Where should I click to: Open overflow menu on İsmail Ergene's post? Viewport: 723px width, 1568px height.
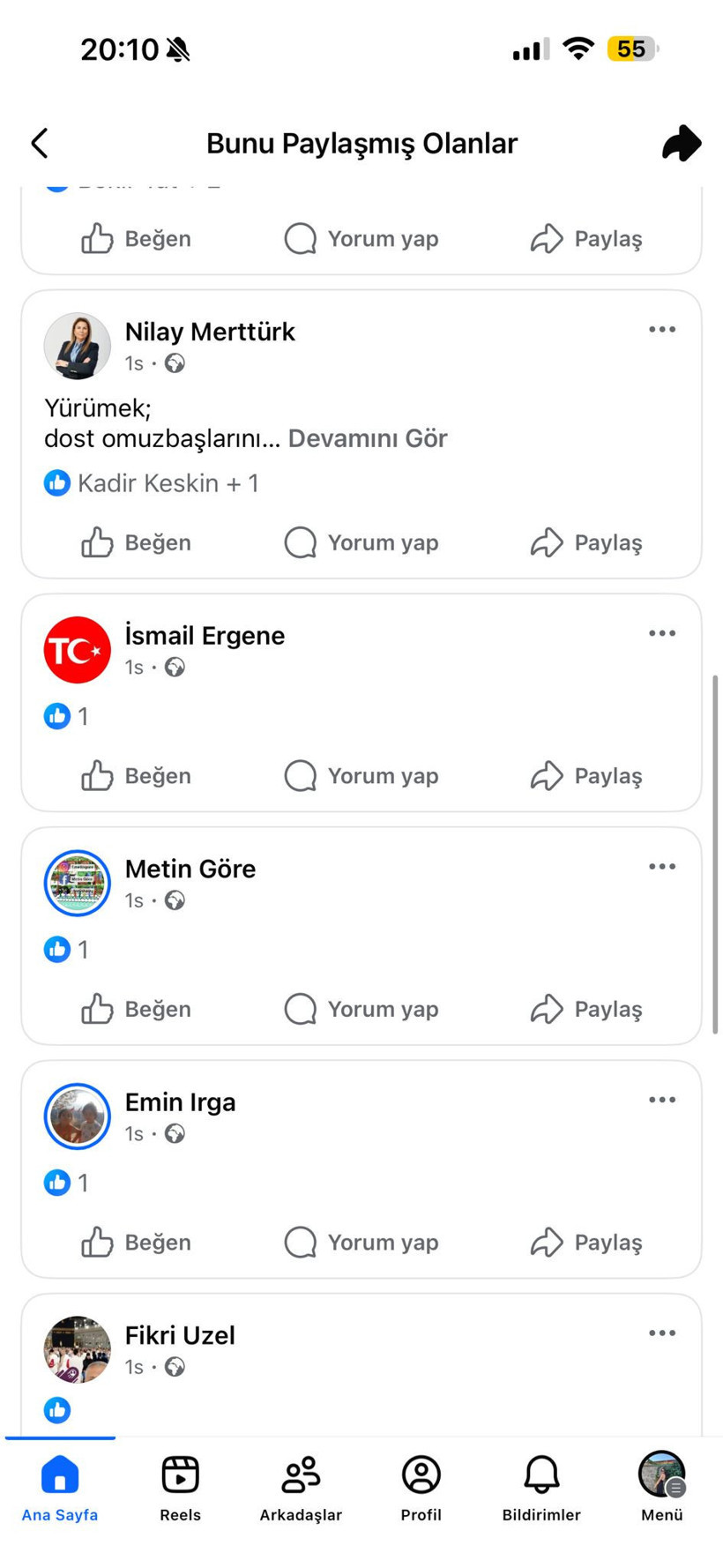(662, 633)
